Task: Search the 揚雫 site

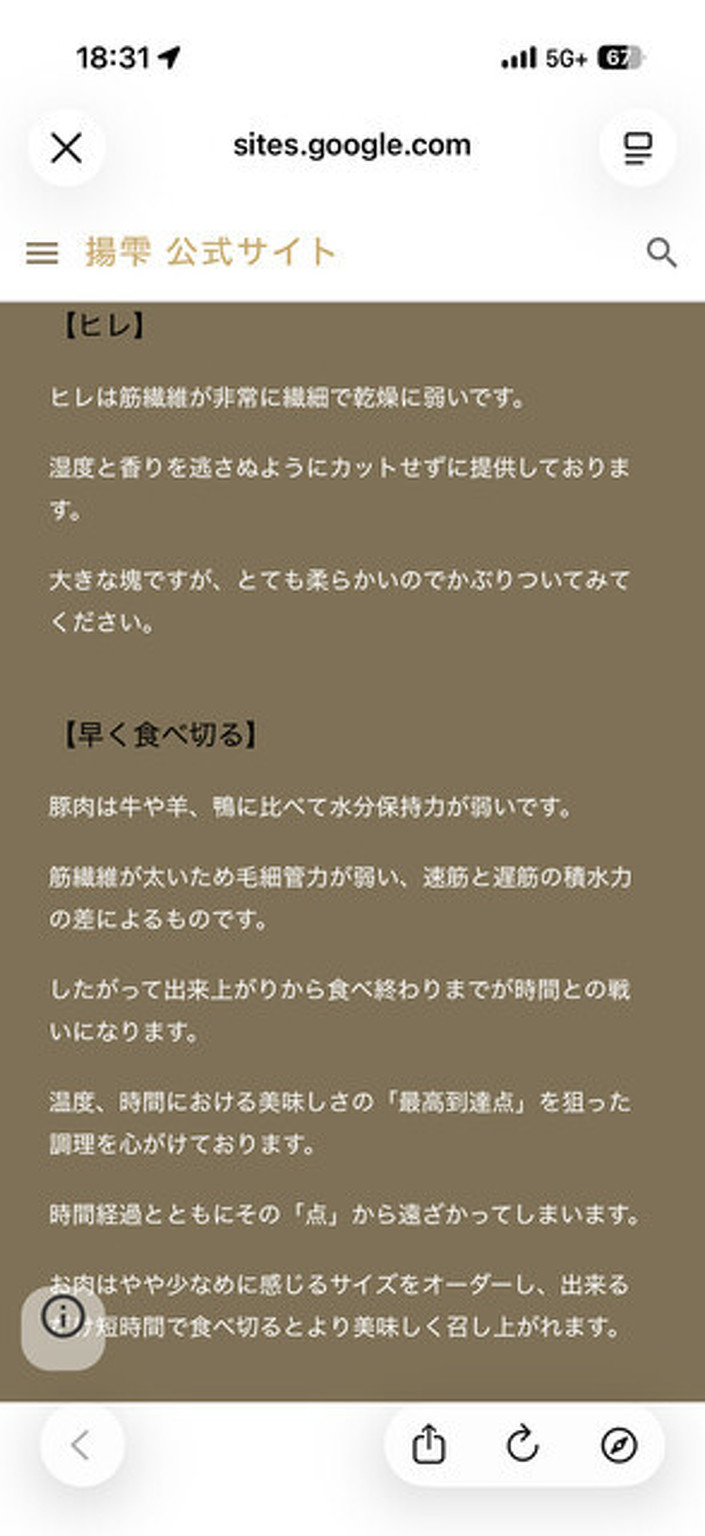Action: click(x=662, y=253)
